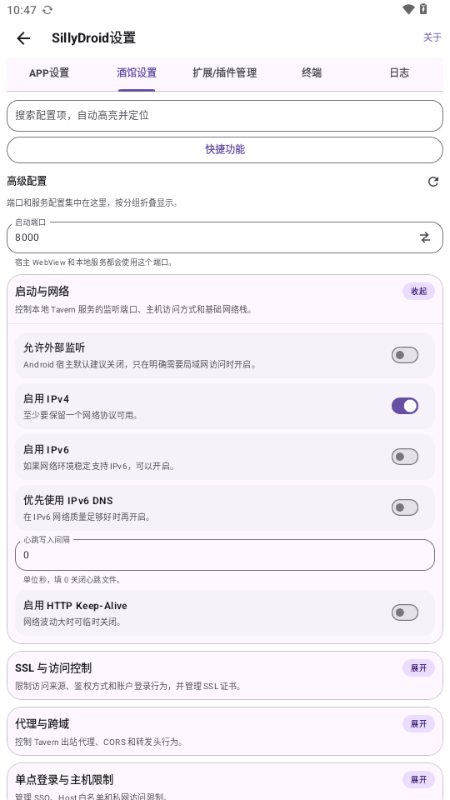Tap the 搜索配置项 search field
450x800 pixels.
click(224, 116)
